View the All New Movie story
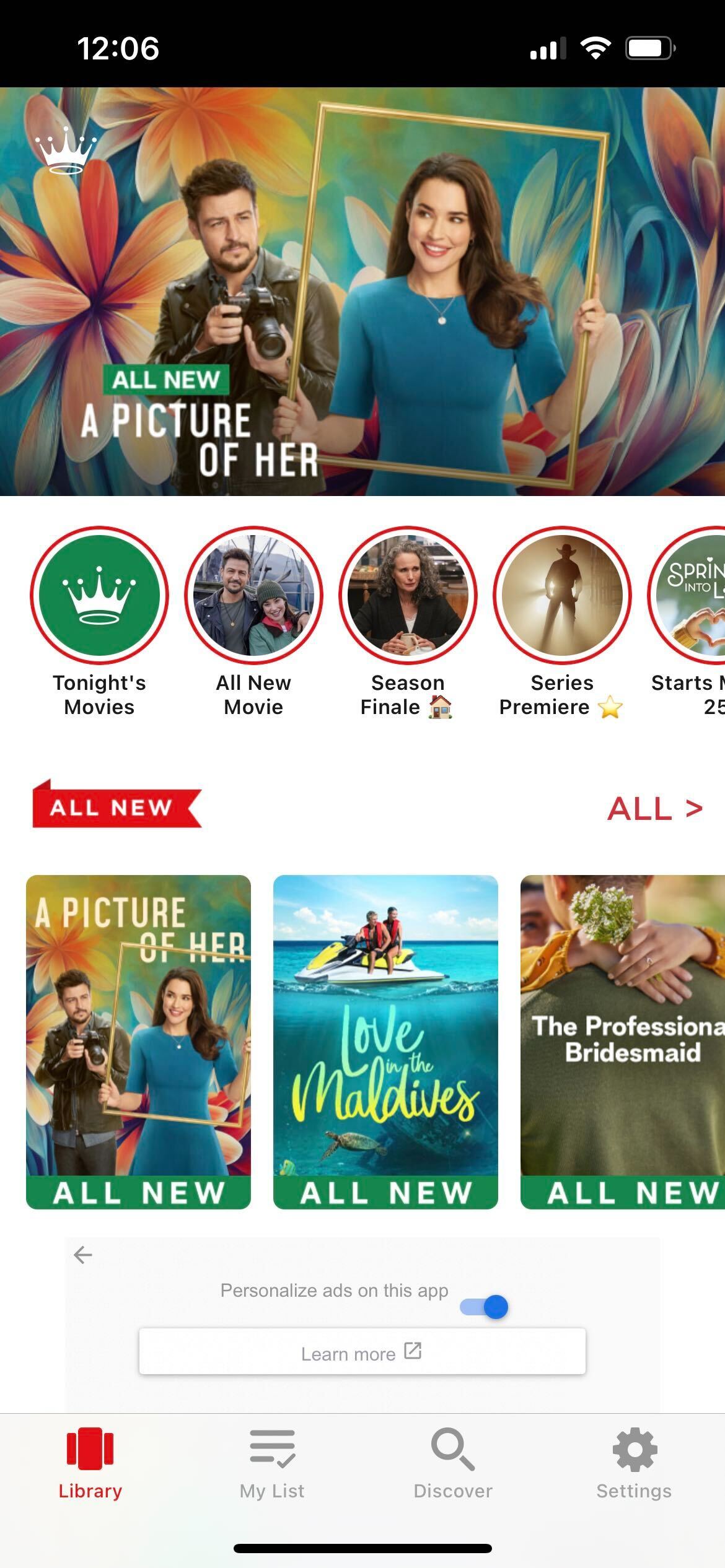 pos(253,595)
